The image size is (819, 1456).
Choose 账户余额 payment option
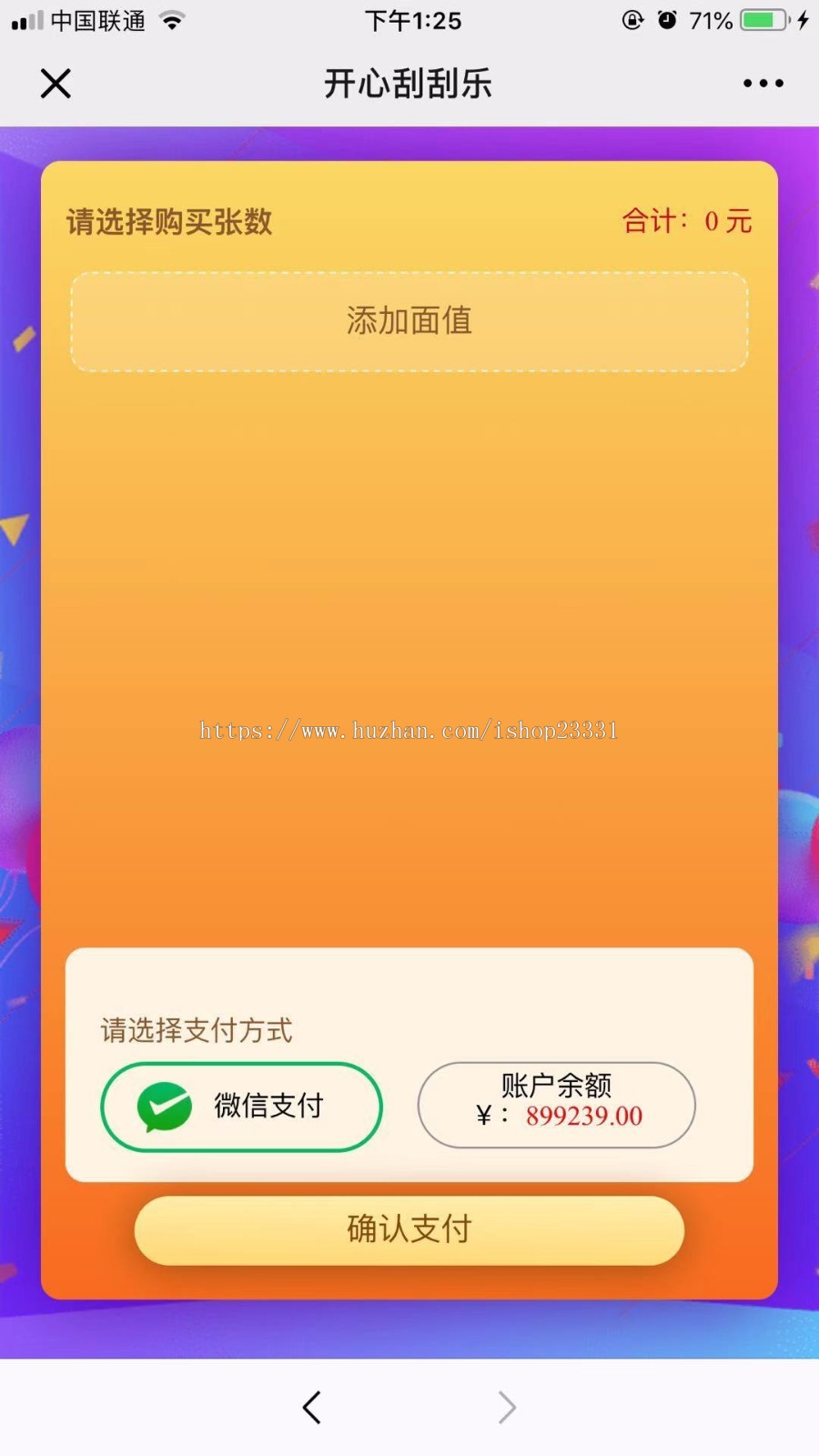[556, 1105]
